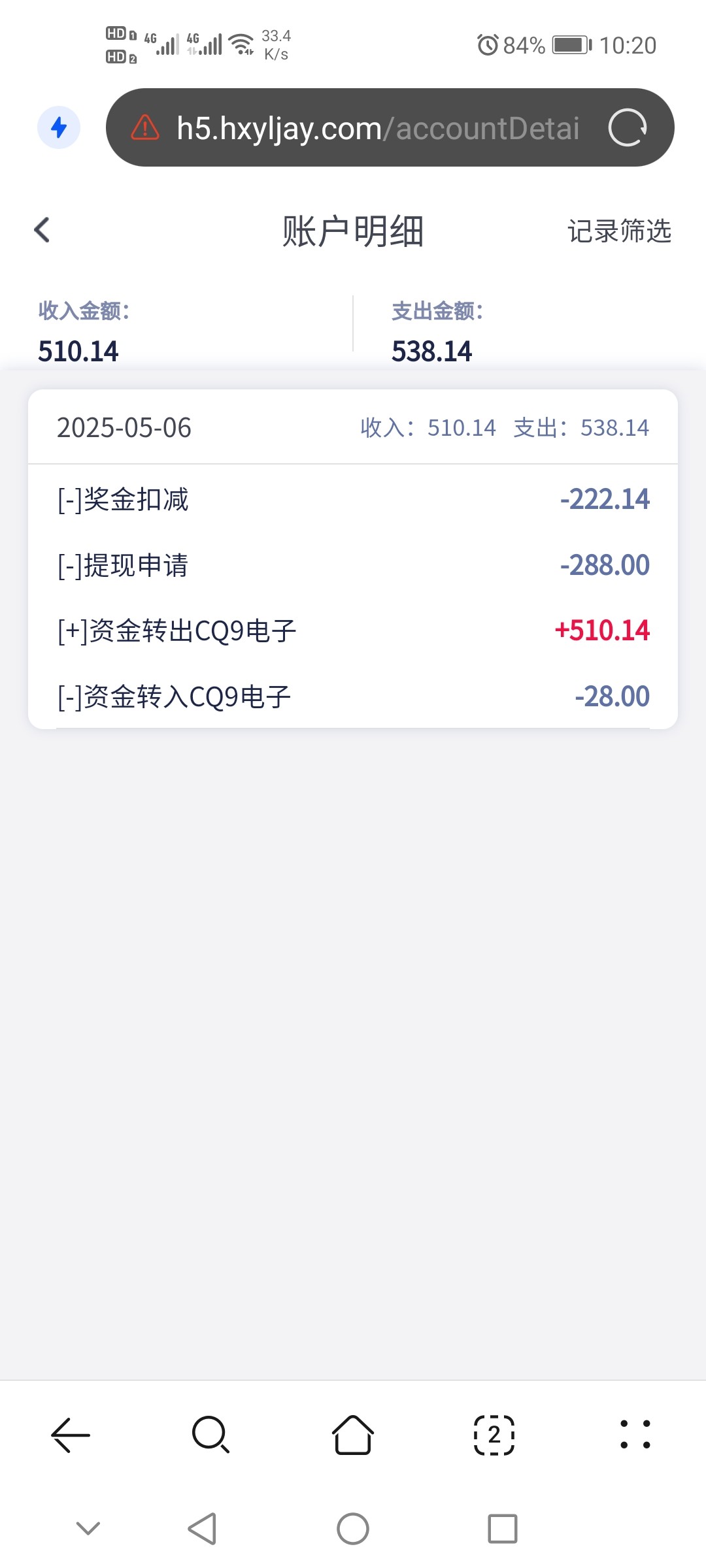Tap the URL address bar
Viewport: 706px width, 1568px height.
click(x=377, y=128)
